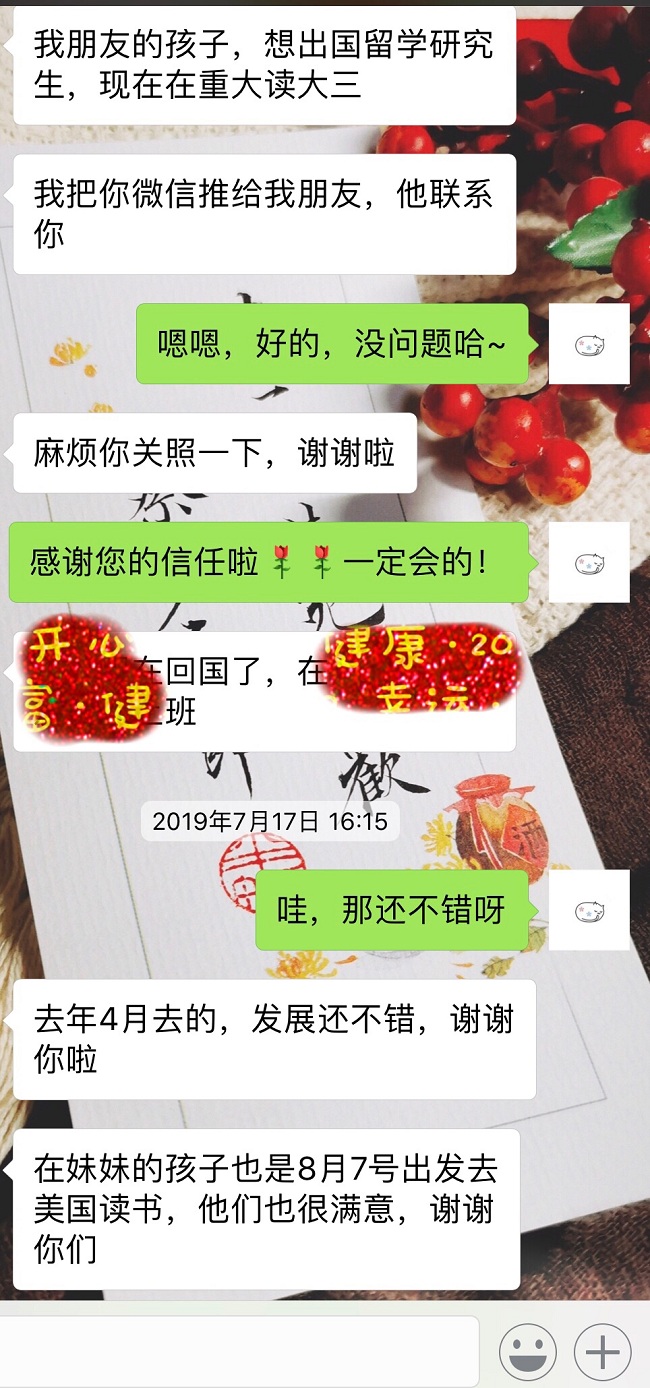
Task: Open sender avatar beside '嗯嗯，好的，没问题哈~'
Action: [590, 345]
